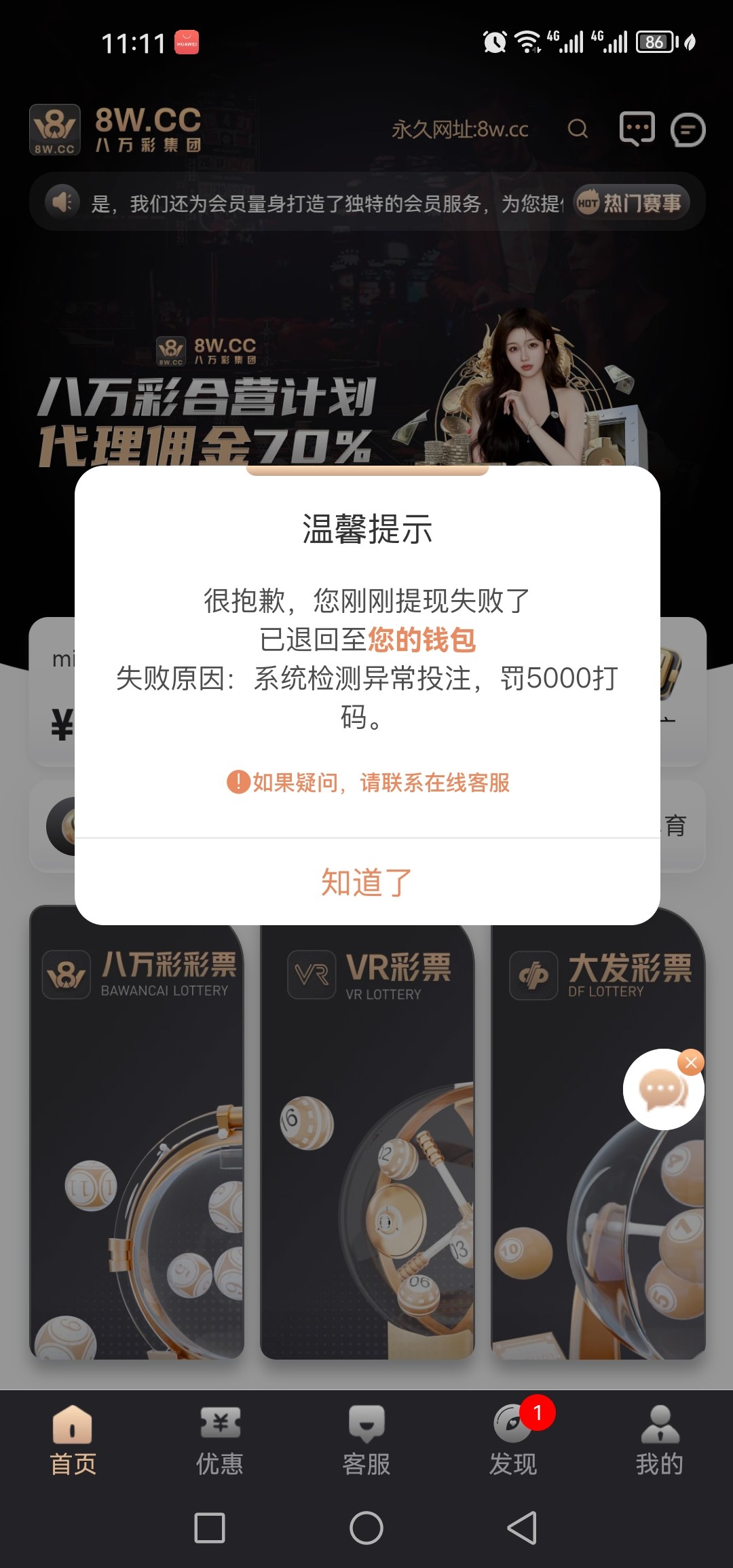Close the floating chat bubble
Image resolution: width=733 pixels, height=1568 pixels.
pos(691,1062)
